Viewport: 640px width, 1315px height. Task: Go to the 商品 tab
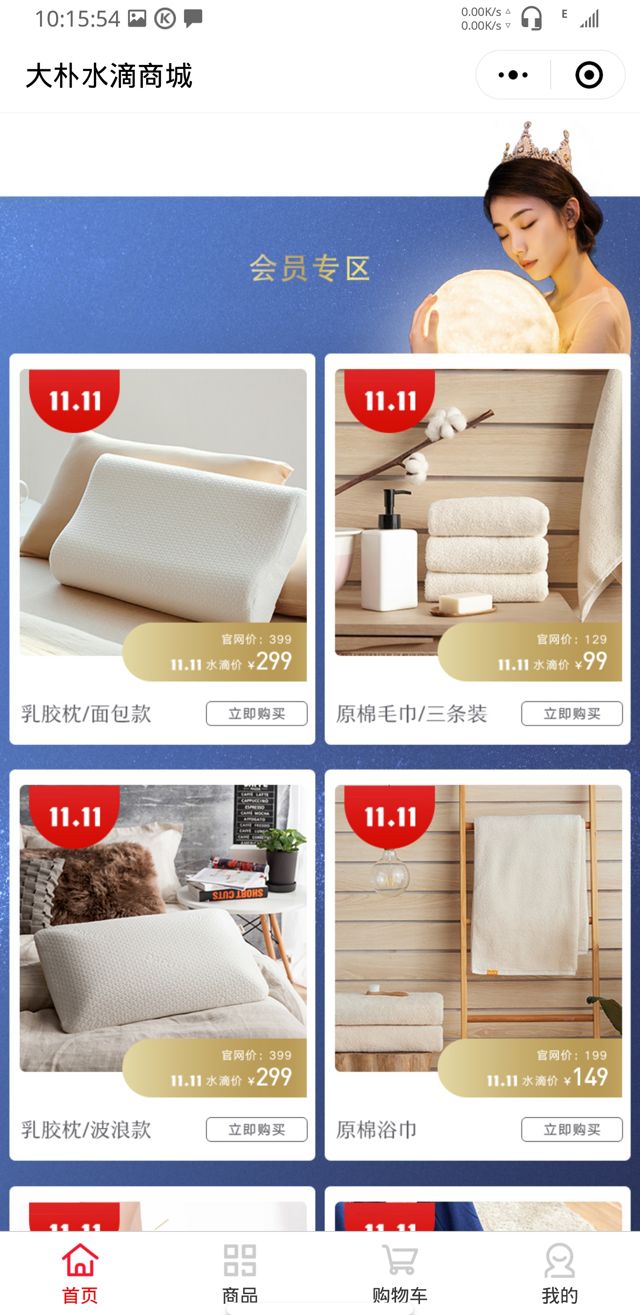point(240,1272)
